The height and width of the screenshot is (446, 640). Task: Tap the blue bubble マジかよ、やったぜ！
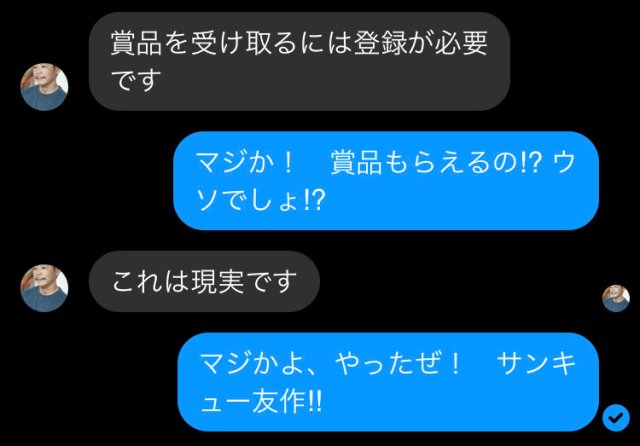(388, 381)
